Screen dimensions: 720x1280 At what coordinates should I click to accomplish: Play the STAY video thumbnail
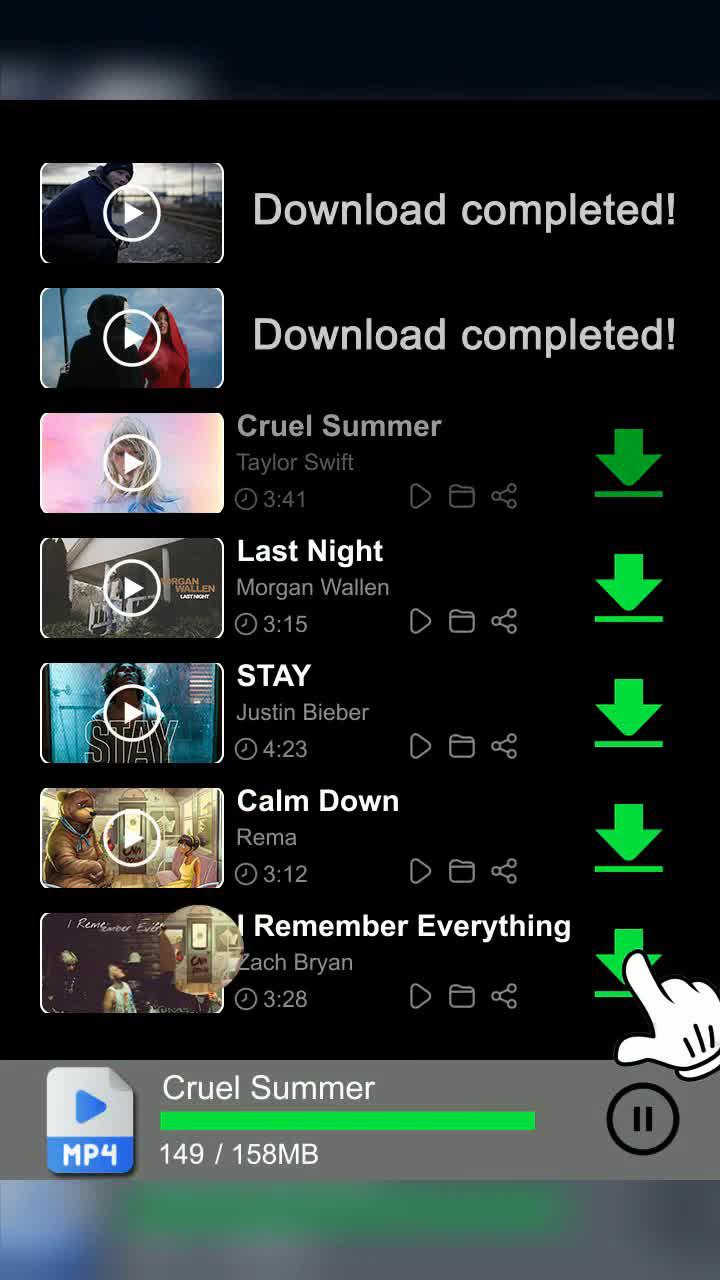(131, 712)
